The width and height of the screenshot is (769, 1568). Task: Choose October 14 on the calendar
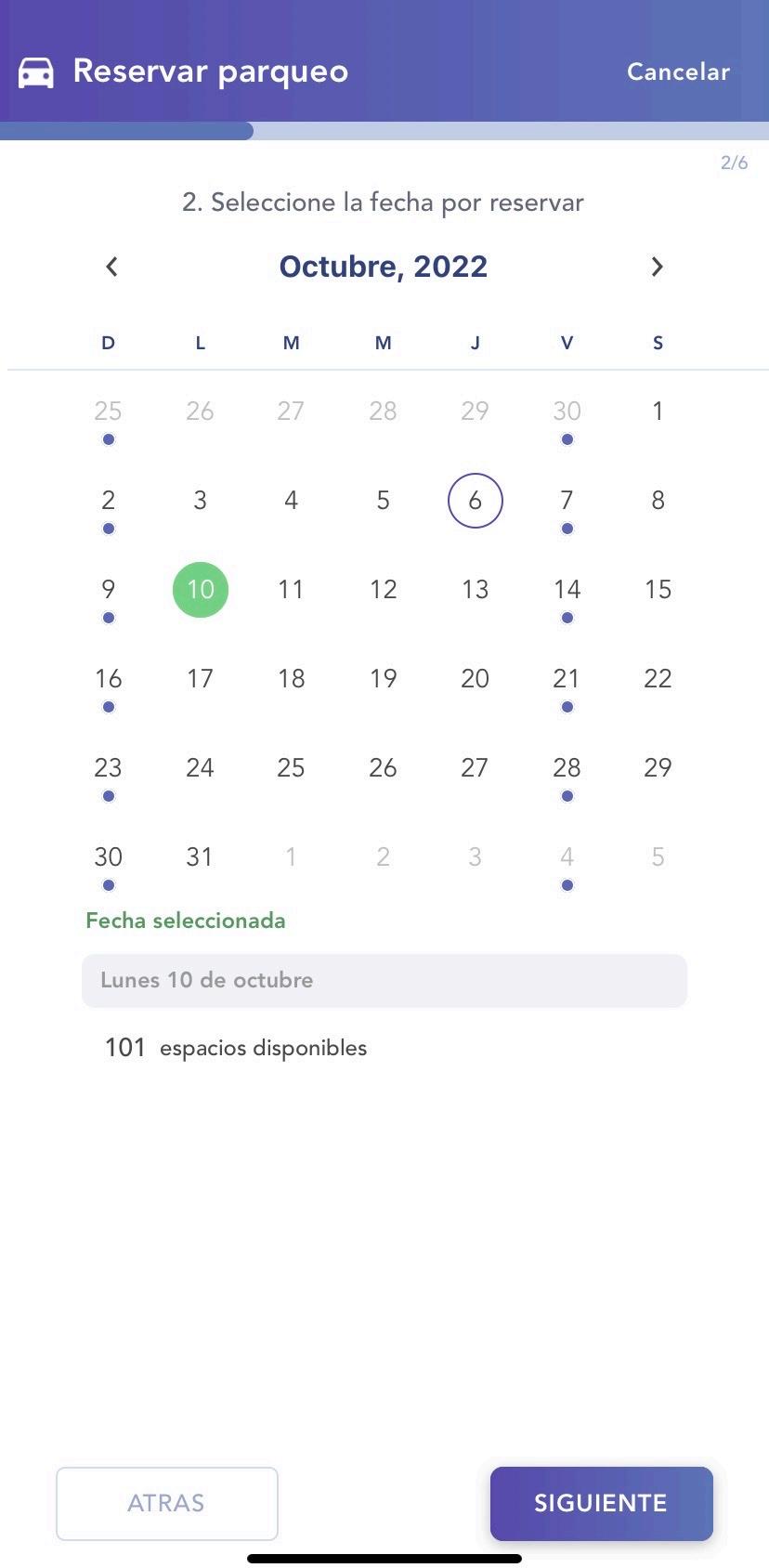(x=567, y=590)
